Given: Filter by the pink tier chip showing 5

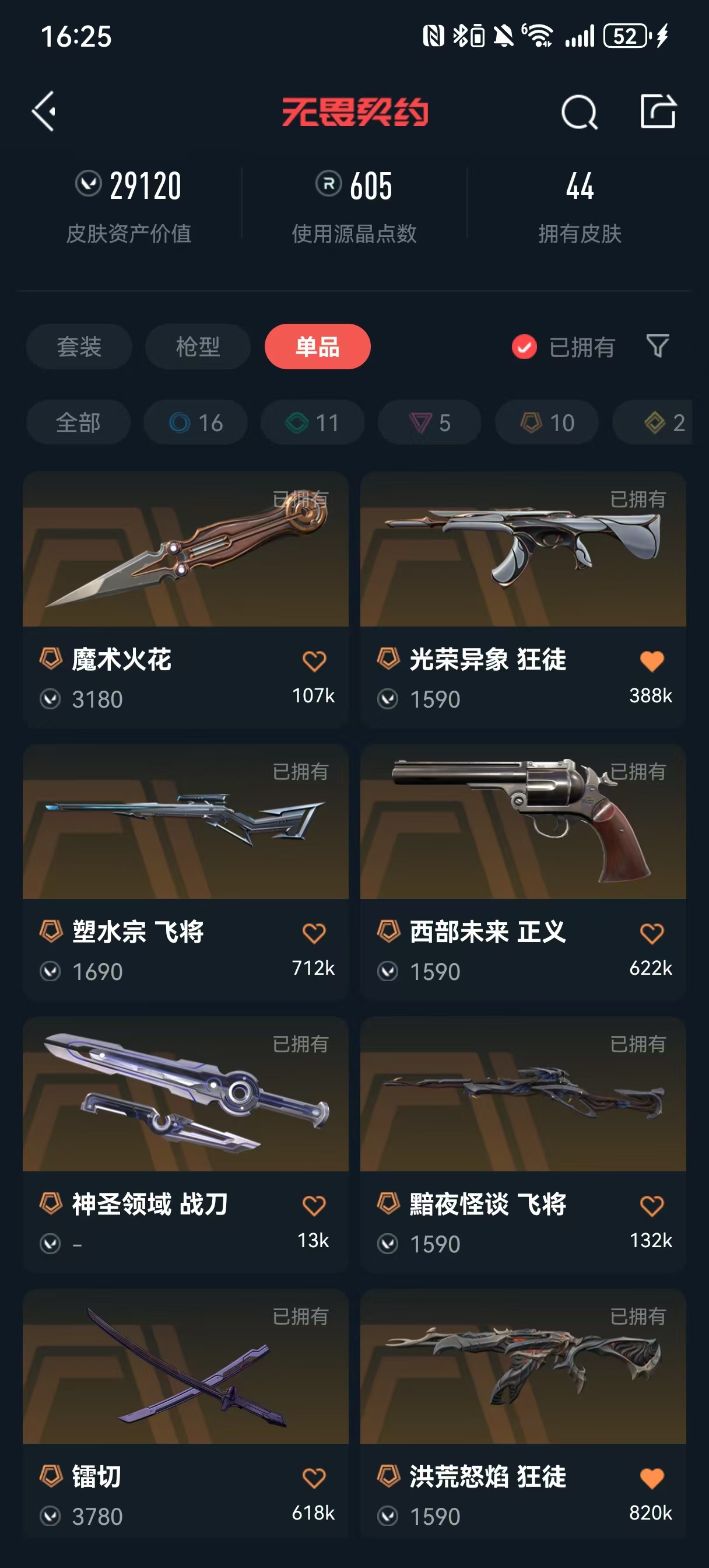Looking at the screenshot, I should click(x=430, y=422).
